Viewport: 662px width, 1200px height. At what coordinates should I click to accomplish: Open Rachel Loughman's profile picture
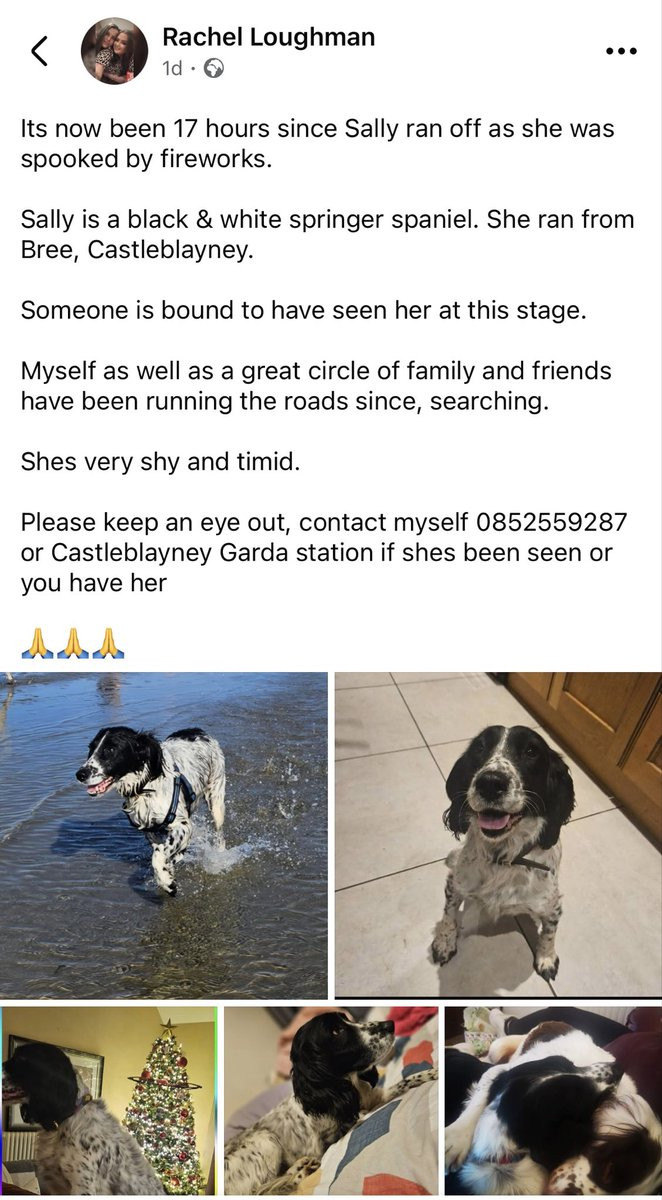tap(114, 51)
